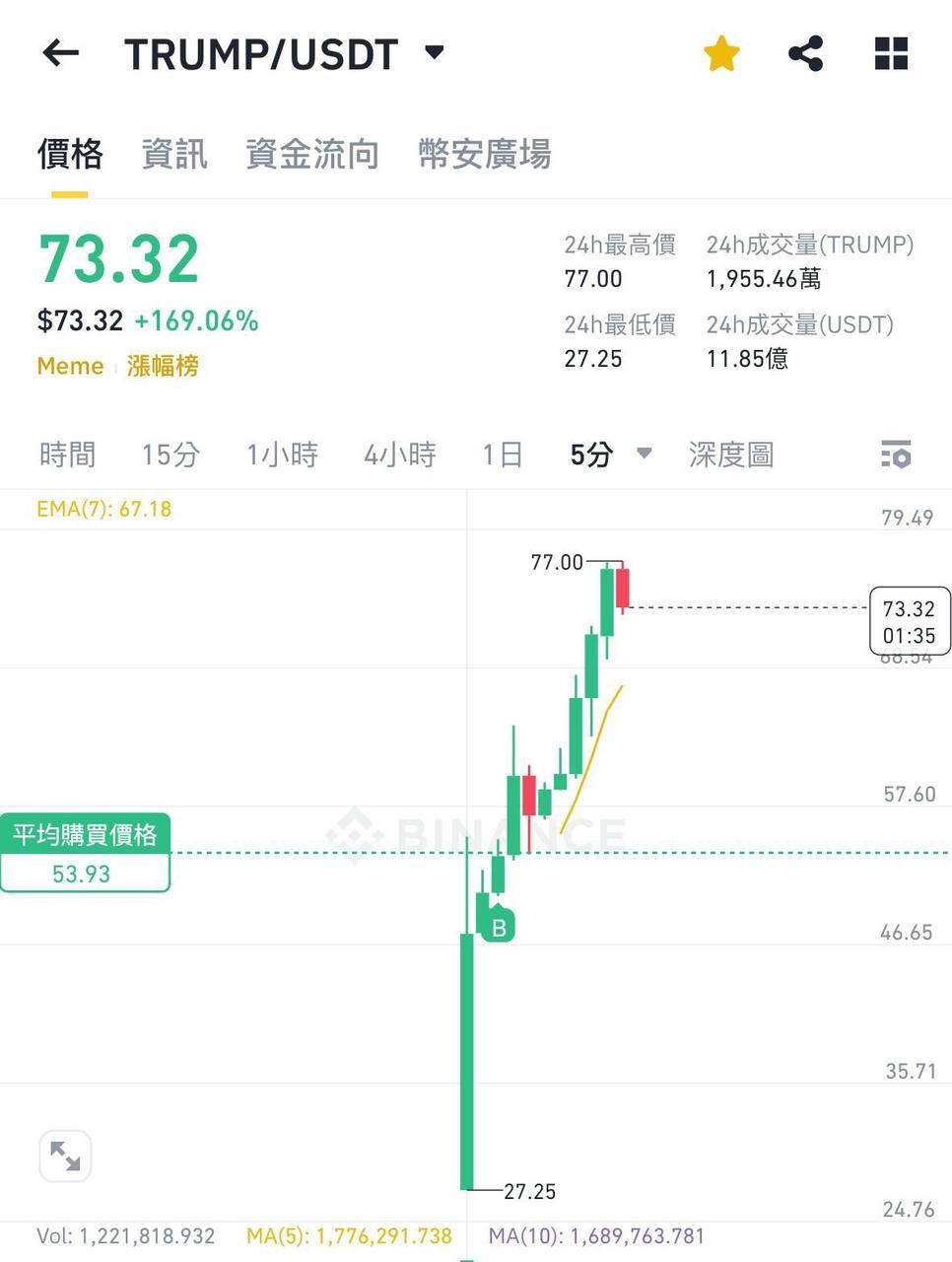Open the share options for TRUMP/USDT

click(806, 54)
